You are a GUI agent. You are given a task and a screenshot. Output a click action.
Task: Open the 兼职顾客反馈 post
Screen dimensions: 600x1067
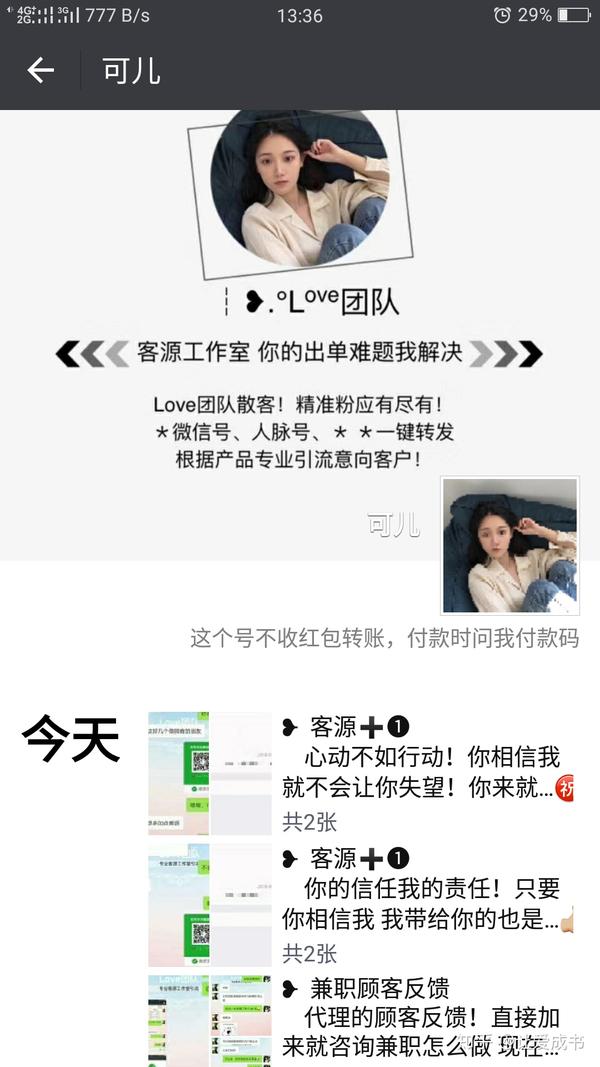[420, 1018]
